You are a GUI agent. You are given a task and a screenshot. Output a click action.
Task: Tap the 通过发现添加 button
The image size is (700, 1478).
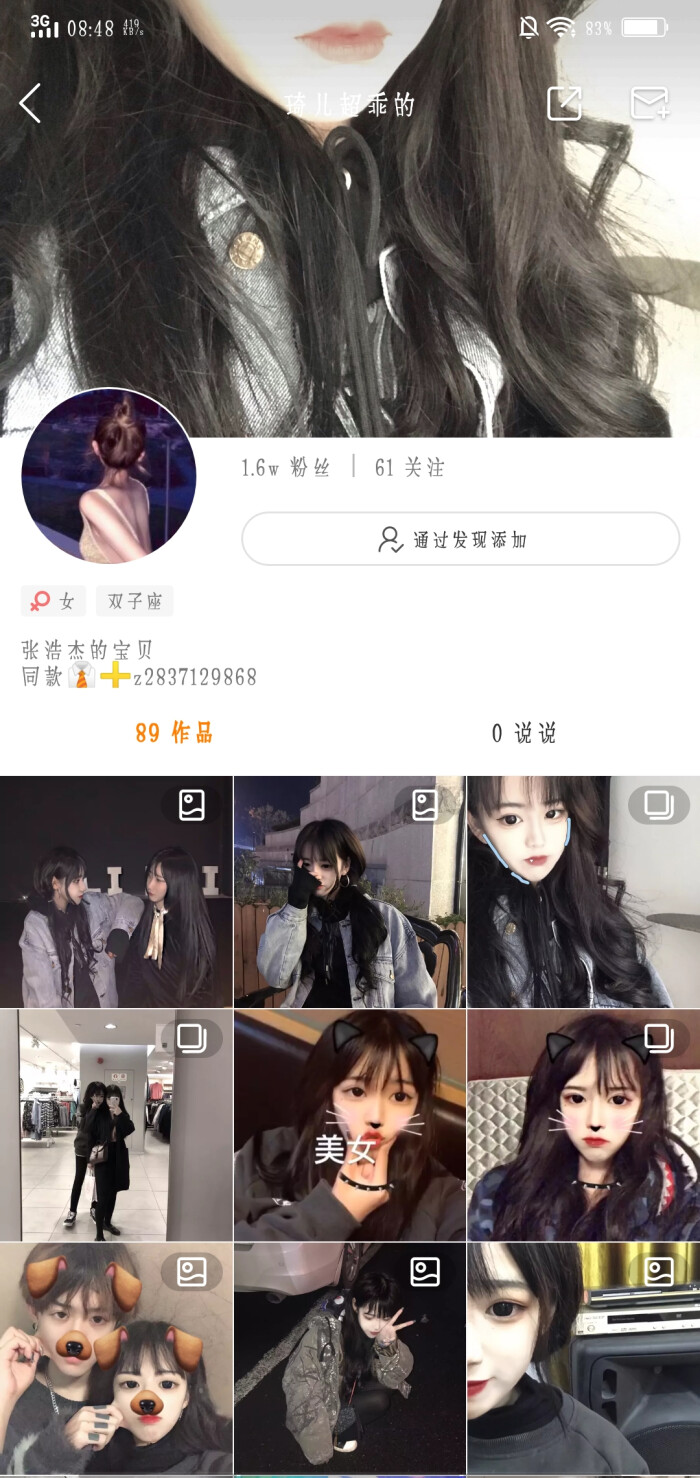(460, 540)
